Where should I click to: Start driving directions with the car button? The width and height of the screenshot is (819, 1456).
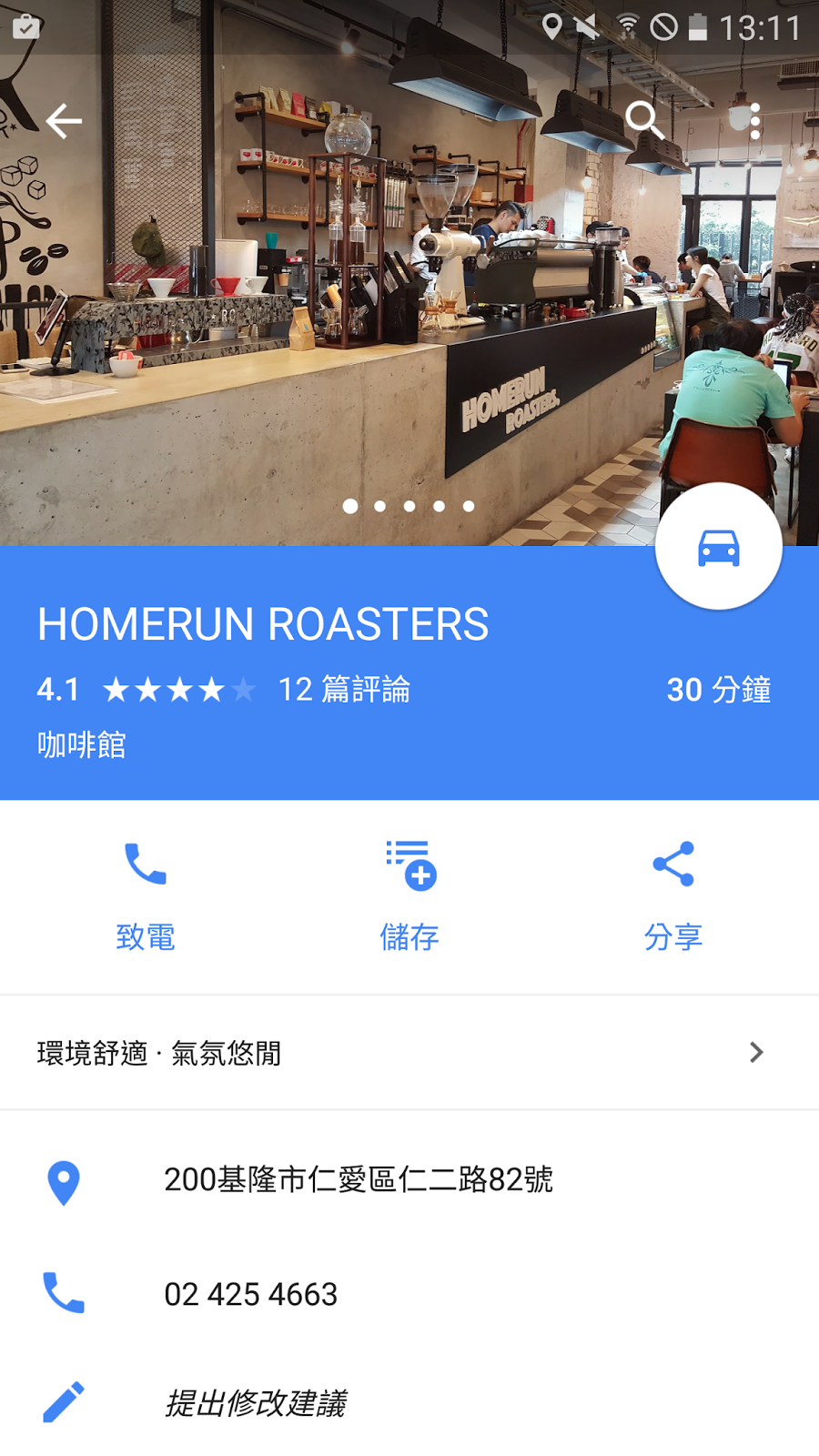tap(719, 547)
